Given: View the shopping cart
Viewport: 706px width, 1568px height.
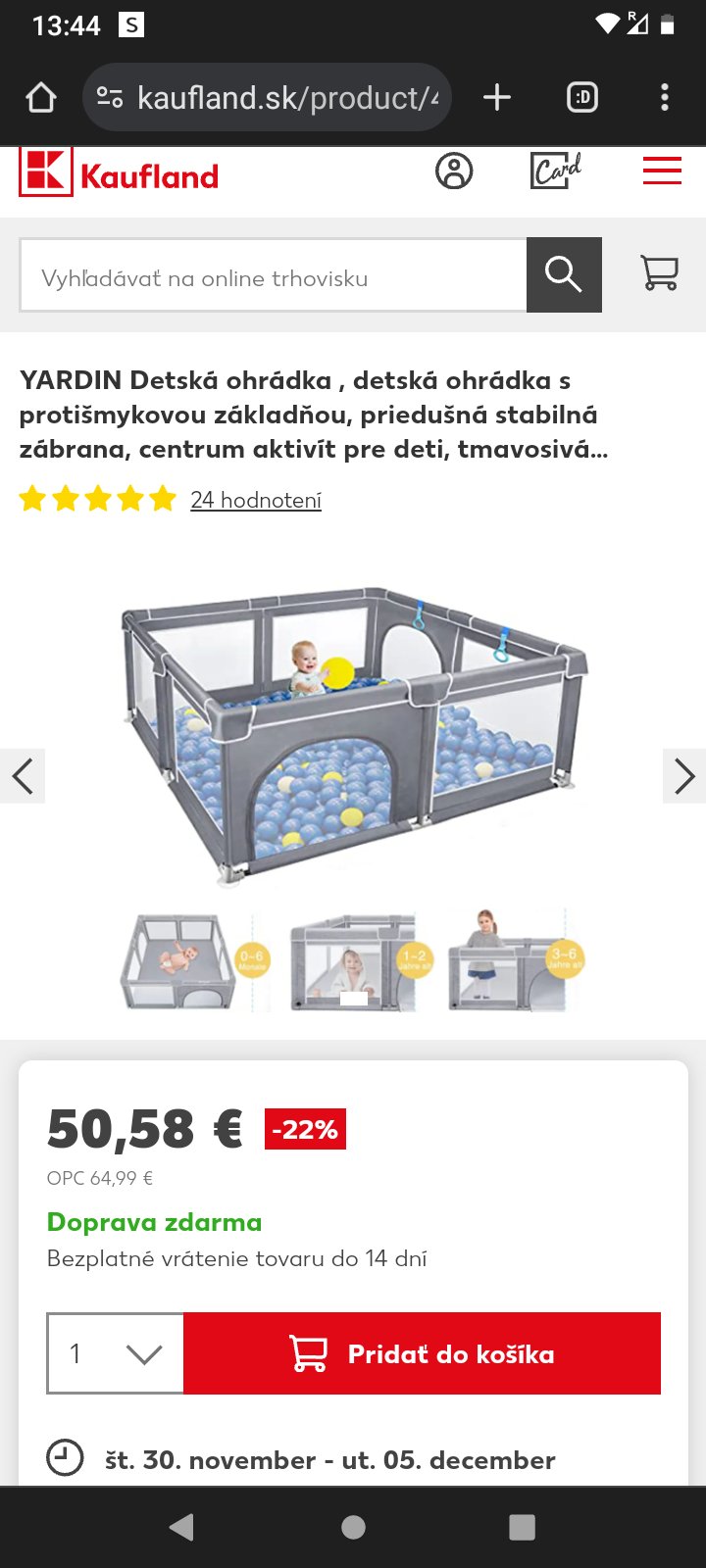Looking at the screenshot, I should point(659,273).
